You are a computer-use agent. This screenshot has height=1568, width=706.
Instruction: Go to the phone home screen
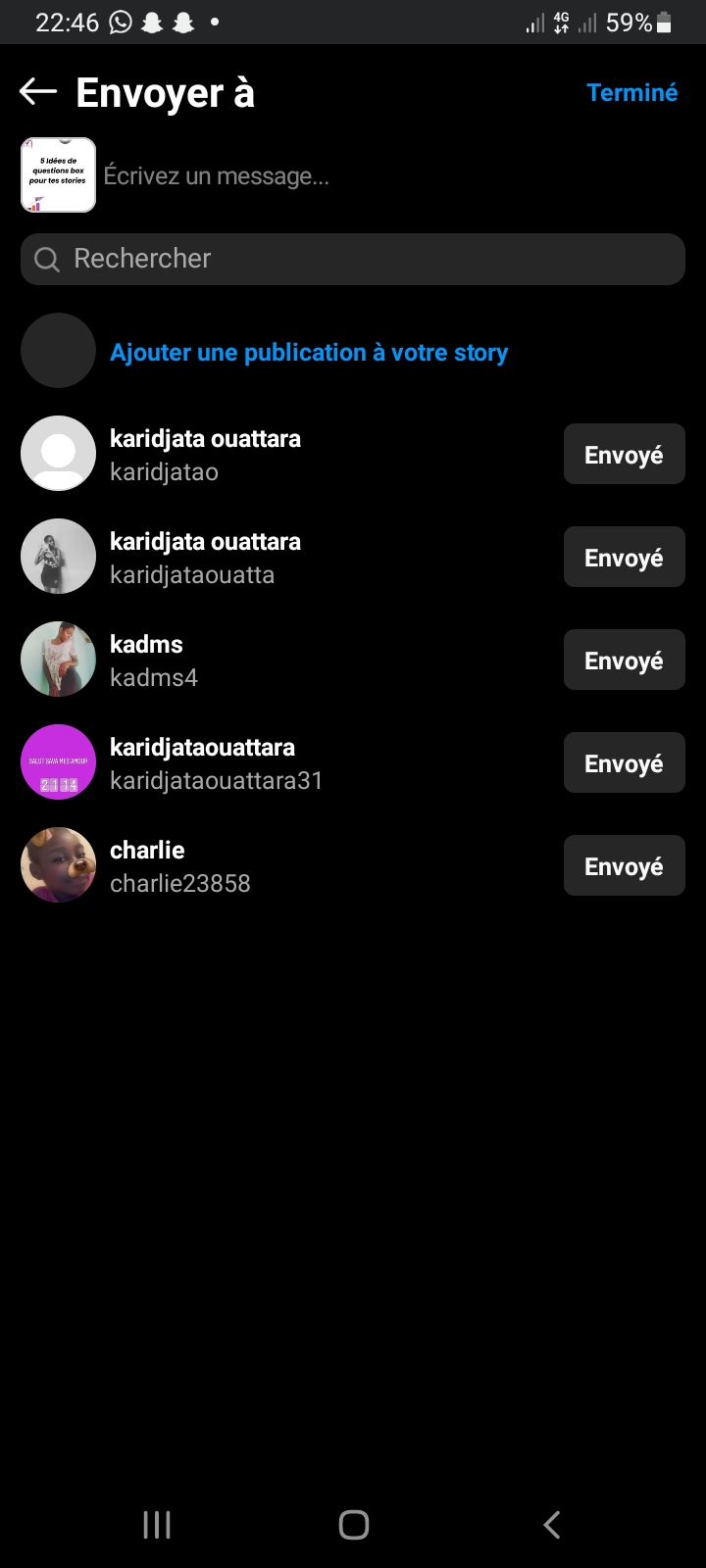[x=353, y=1524]
